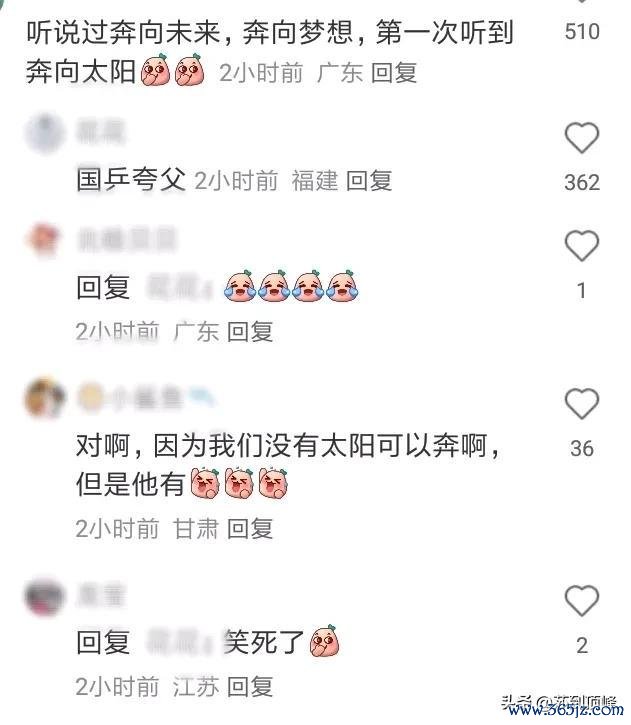631x725 pixels.
Task: Reply to the comment from 甘肃
Action: pos(250,528)
